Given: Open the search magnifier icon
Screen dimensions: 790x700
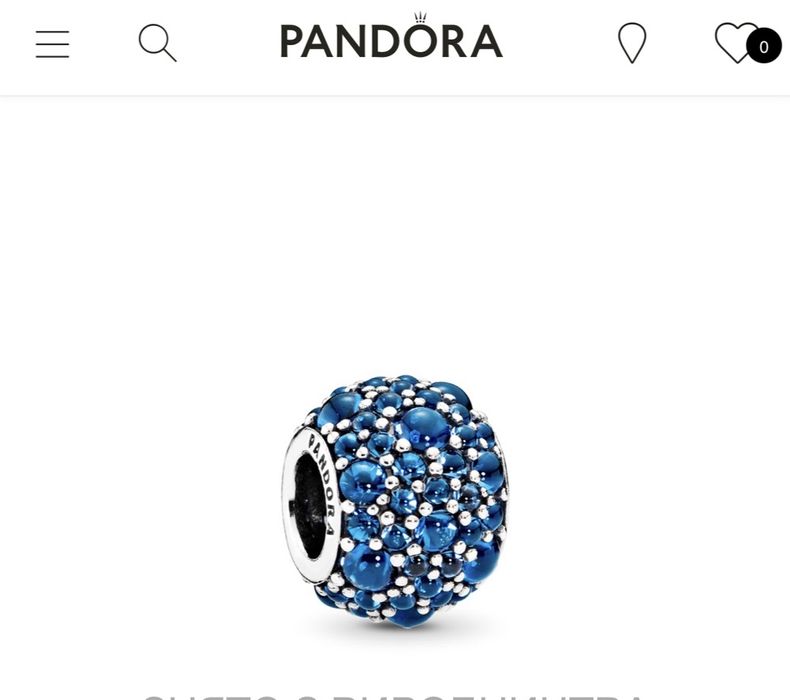Looking at the screenshot, I should pos(157,43).
